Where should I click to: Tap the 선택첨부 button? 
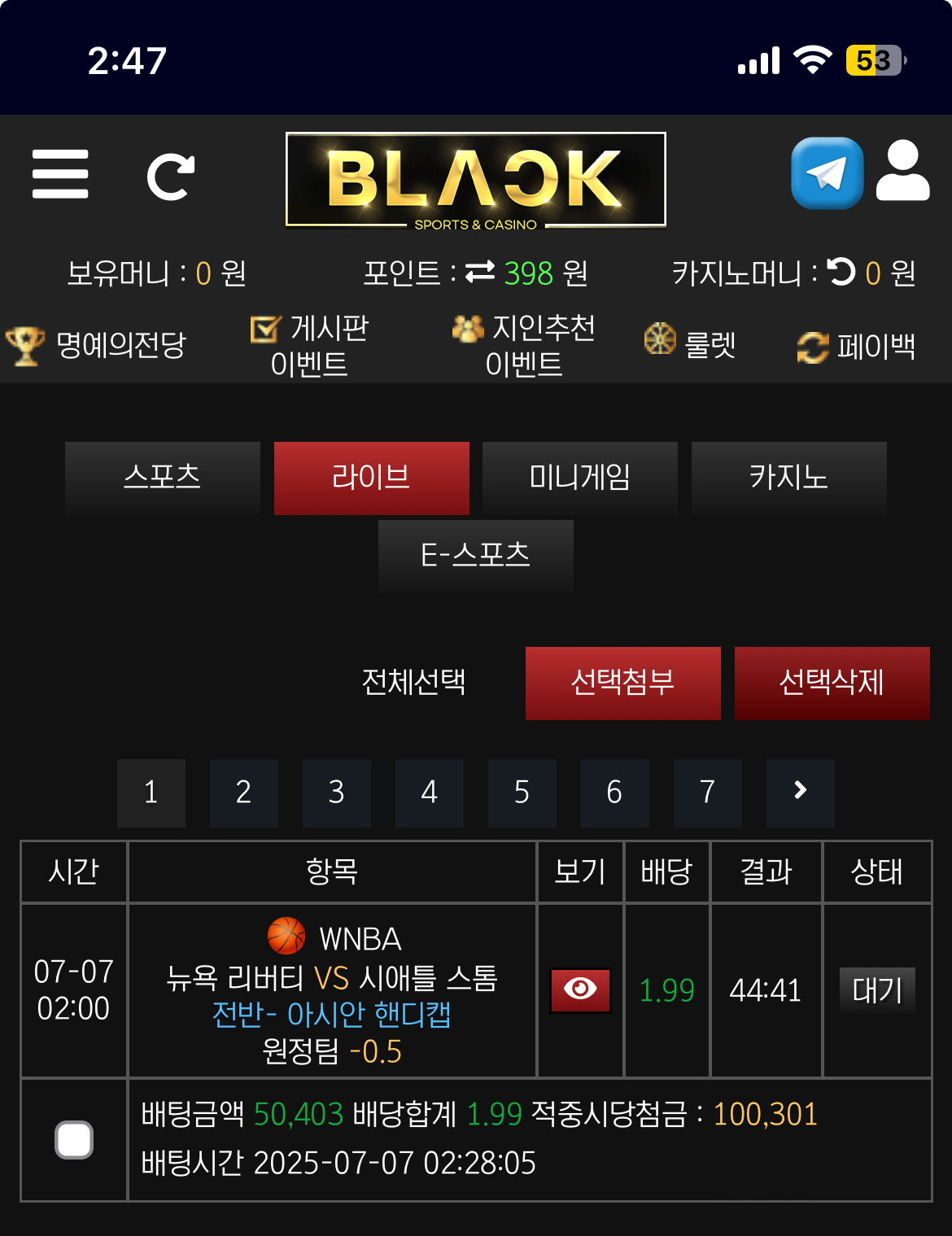pyautogui.click(x=622, y=683)
